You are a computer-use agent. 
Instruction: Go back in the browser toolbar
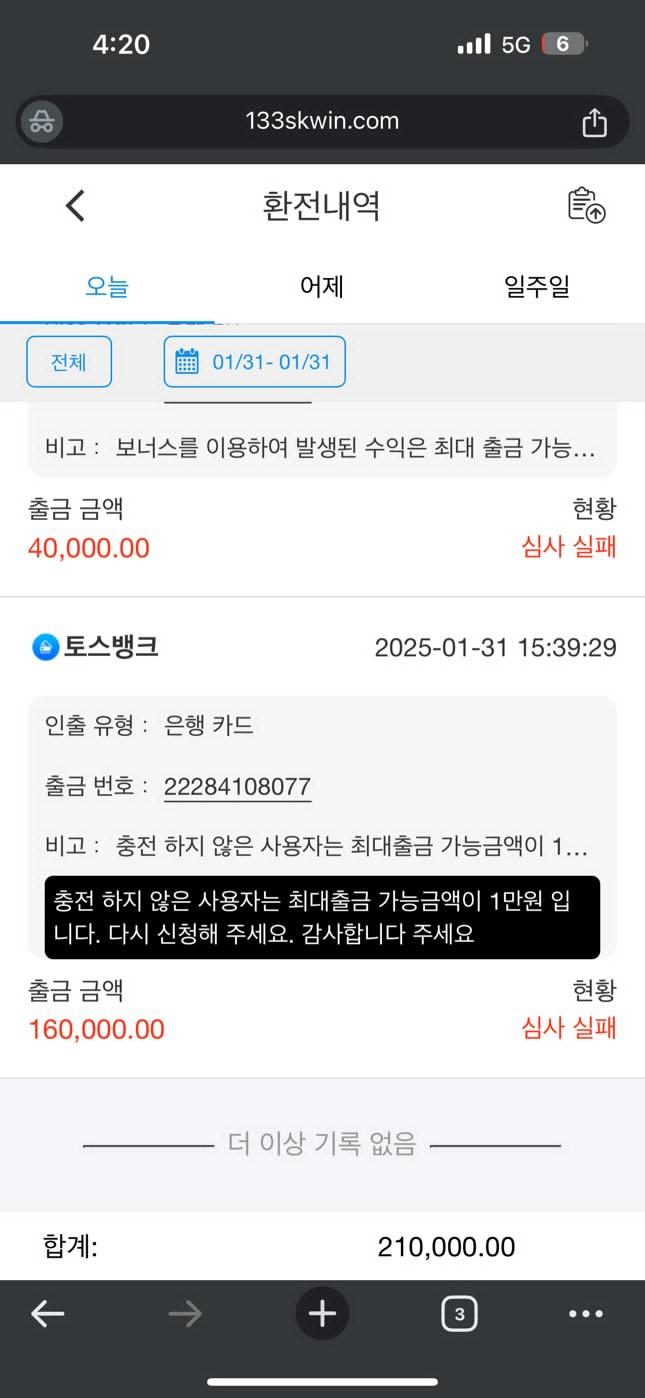pyautogui.click(x=48, y=1314)
